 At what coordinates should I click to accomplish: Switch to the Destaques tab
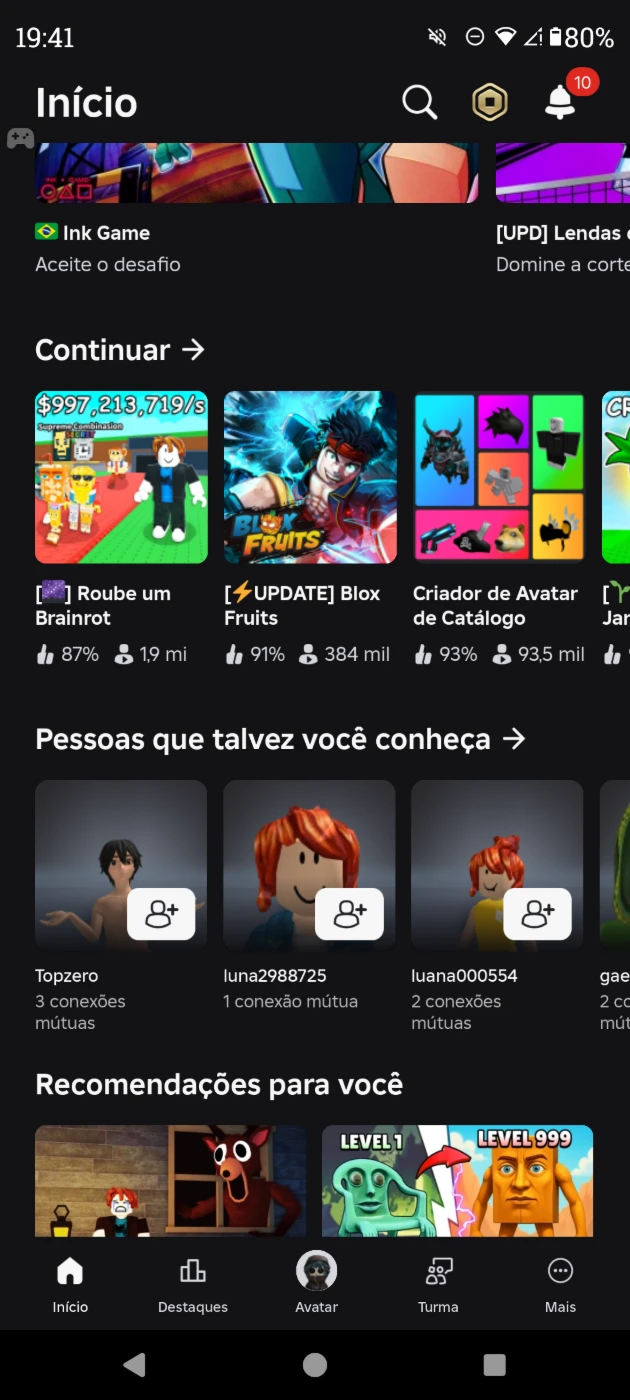click(x=193, y=1285)
